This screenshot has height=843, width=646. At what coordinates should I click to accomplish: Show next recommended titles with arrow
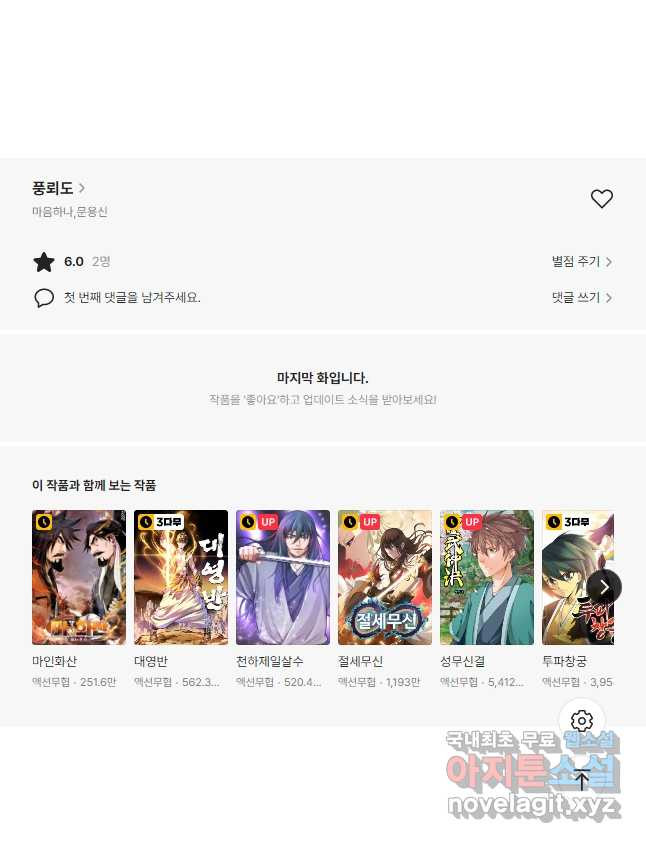pos(604,587)
